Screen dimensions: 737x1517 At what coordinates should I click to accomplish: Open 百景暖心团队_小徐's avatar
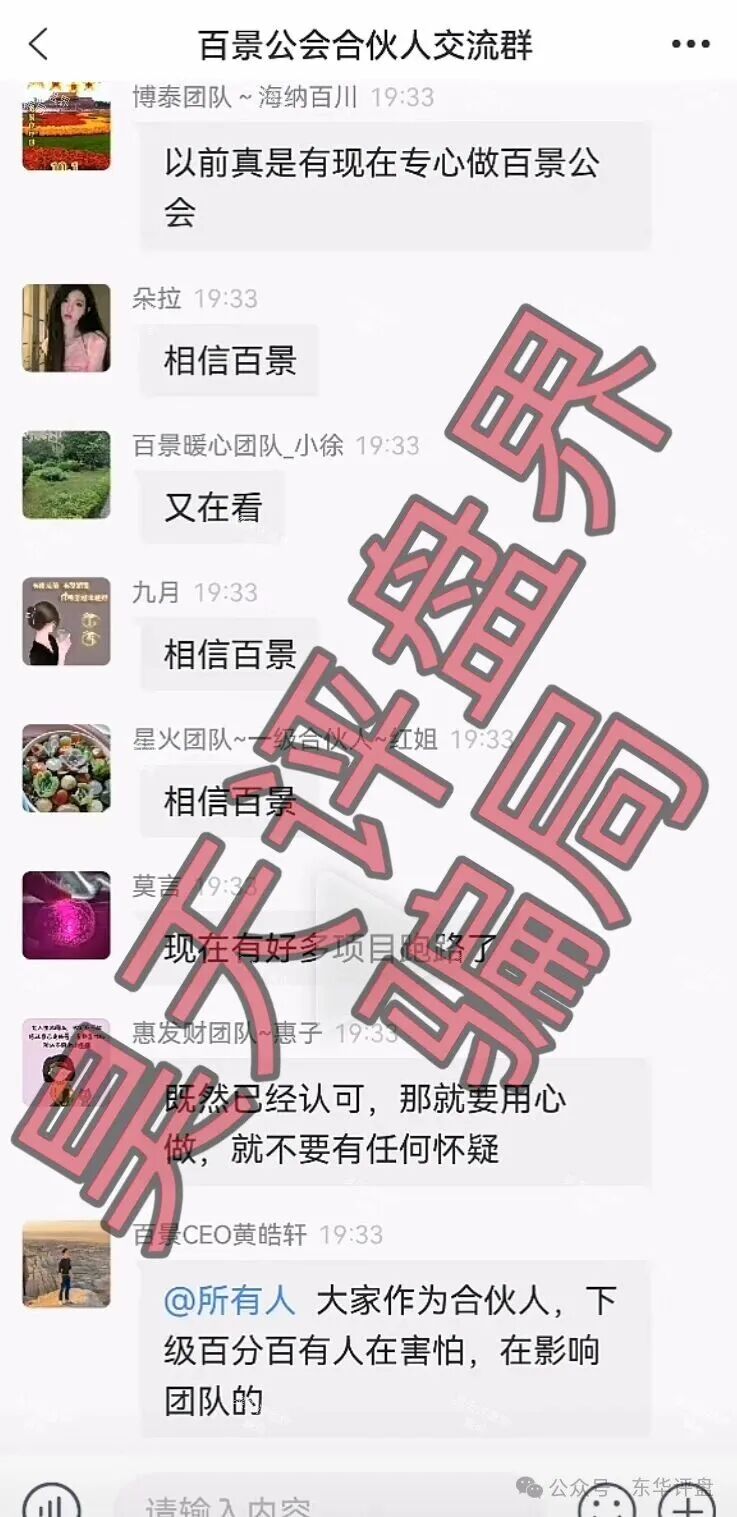pos(66,475)
